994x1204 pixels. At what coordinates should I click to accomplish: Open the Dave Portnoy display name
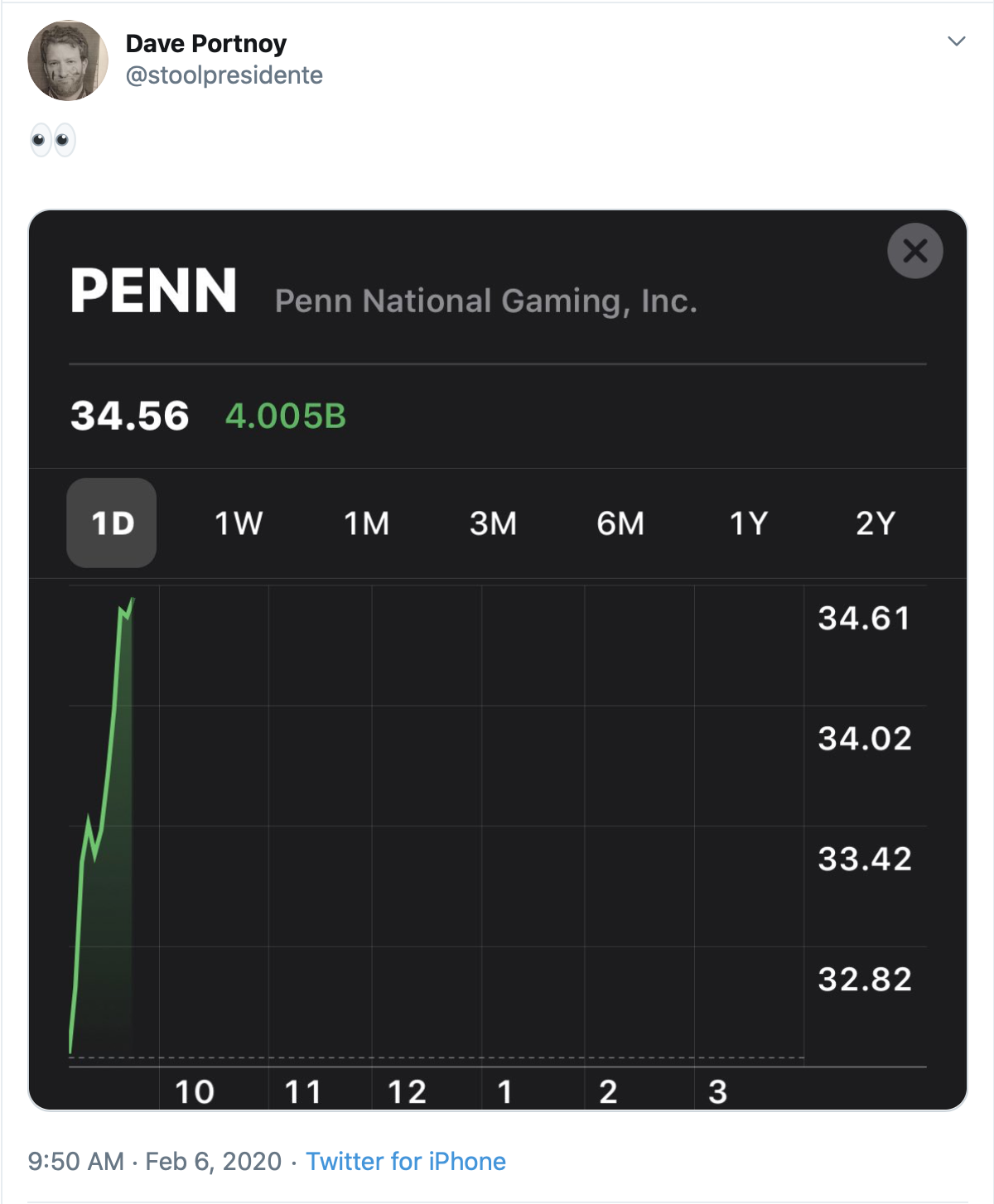click(x=205, y=43)
